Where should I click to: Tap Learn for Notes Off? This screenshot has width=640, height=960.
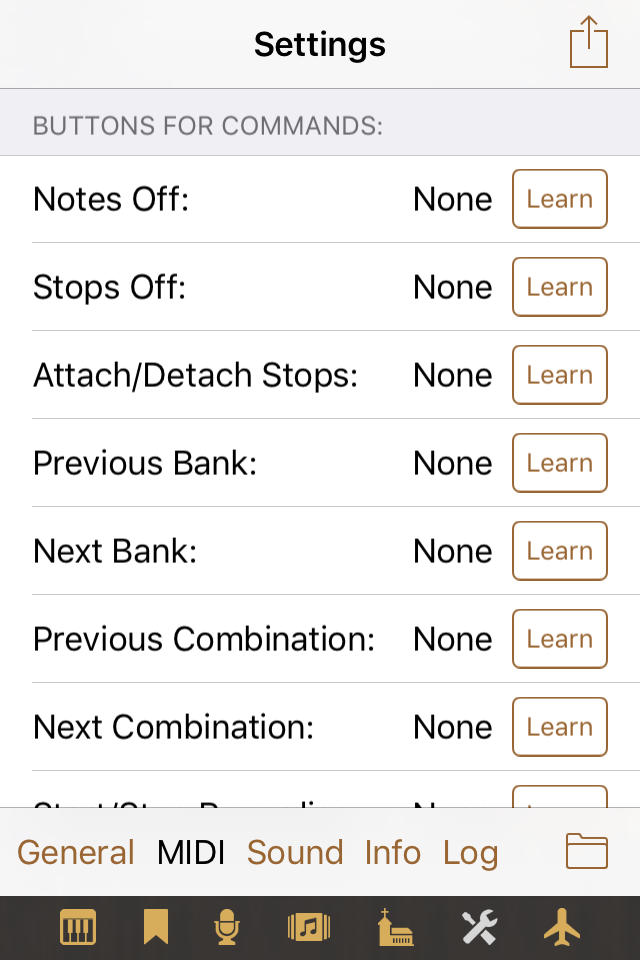(559, 199)
